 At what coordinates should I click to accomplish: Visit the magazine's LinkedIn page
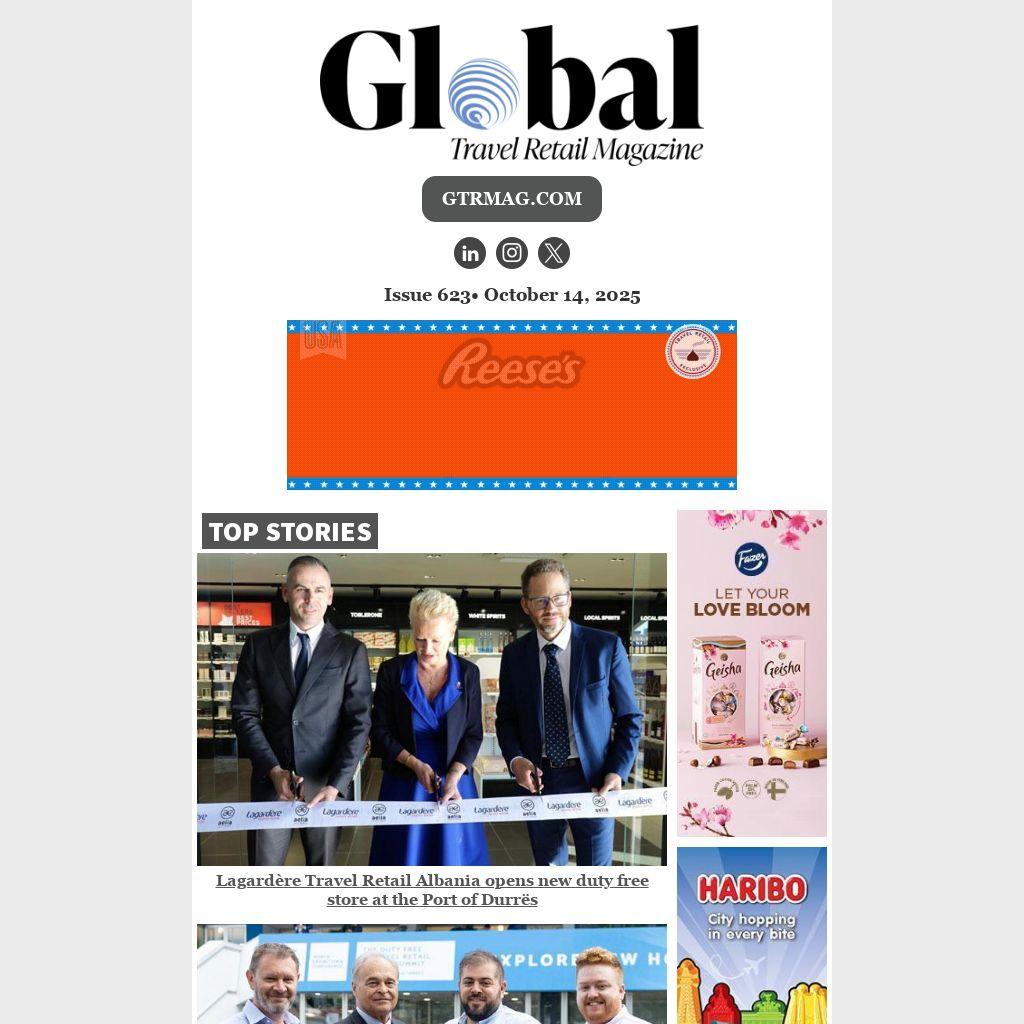[470, 253]
